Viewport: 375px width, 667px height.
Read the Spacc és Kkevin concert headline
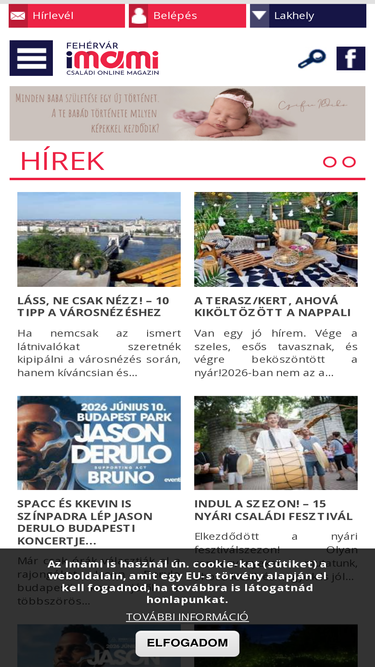pyautogui.click(x=85, y=522)
